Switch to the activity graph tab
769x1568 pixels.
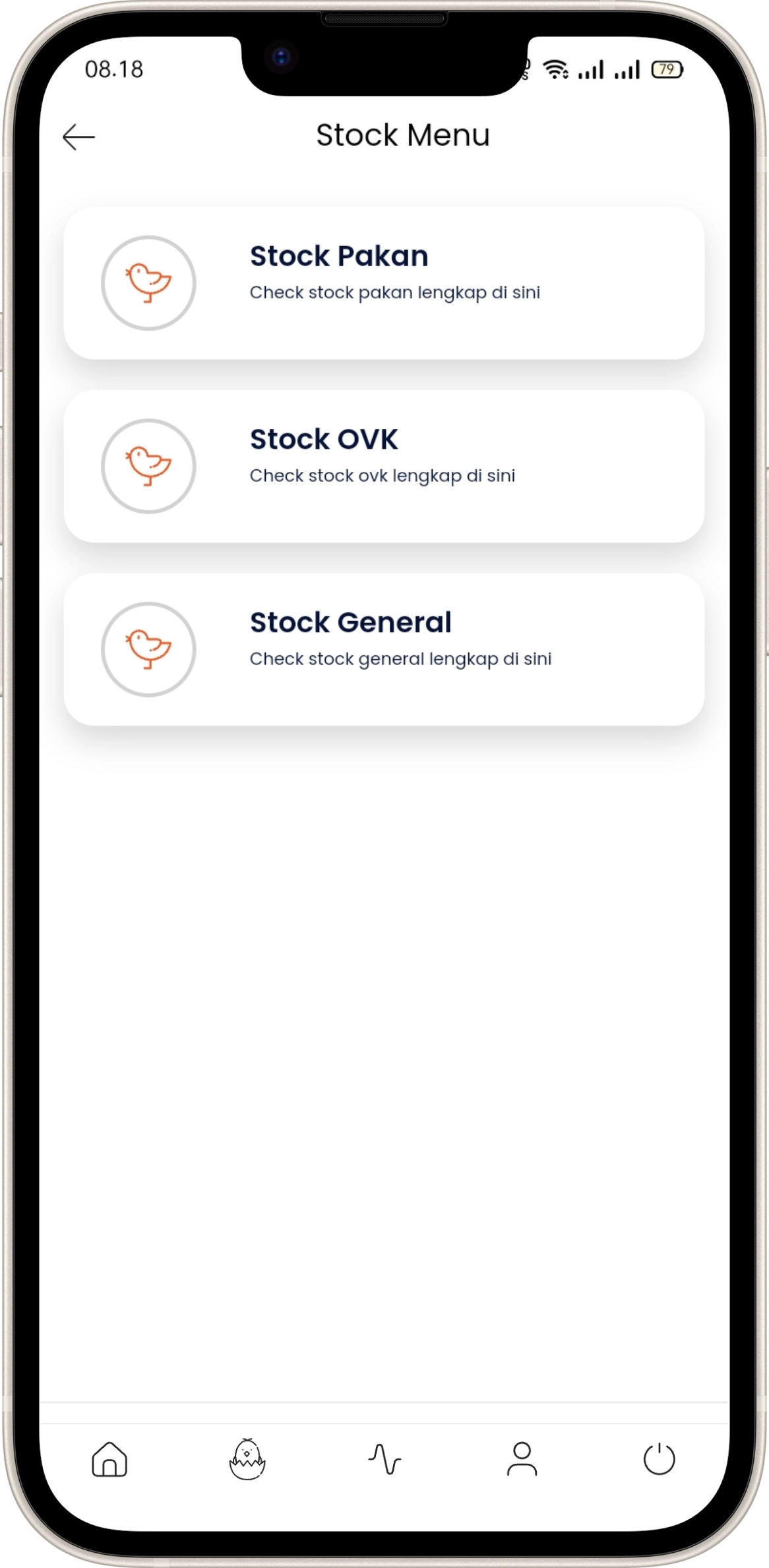[384, 1458]
